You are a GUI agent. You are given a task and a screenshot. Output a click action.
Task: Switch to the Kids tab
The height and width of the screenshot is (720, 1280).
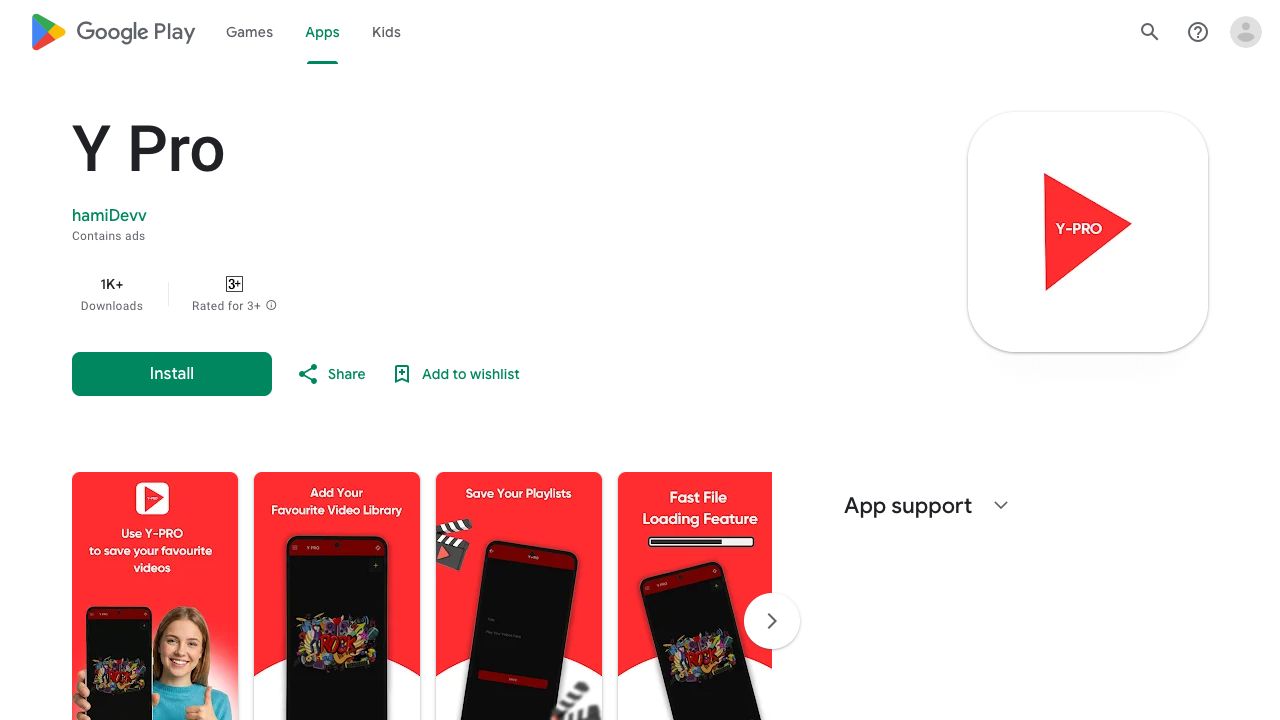tap(386, 32)
